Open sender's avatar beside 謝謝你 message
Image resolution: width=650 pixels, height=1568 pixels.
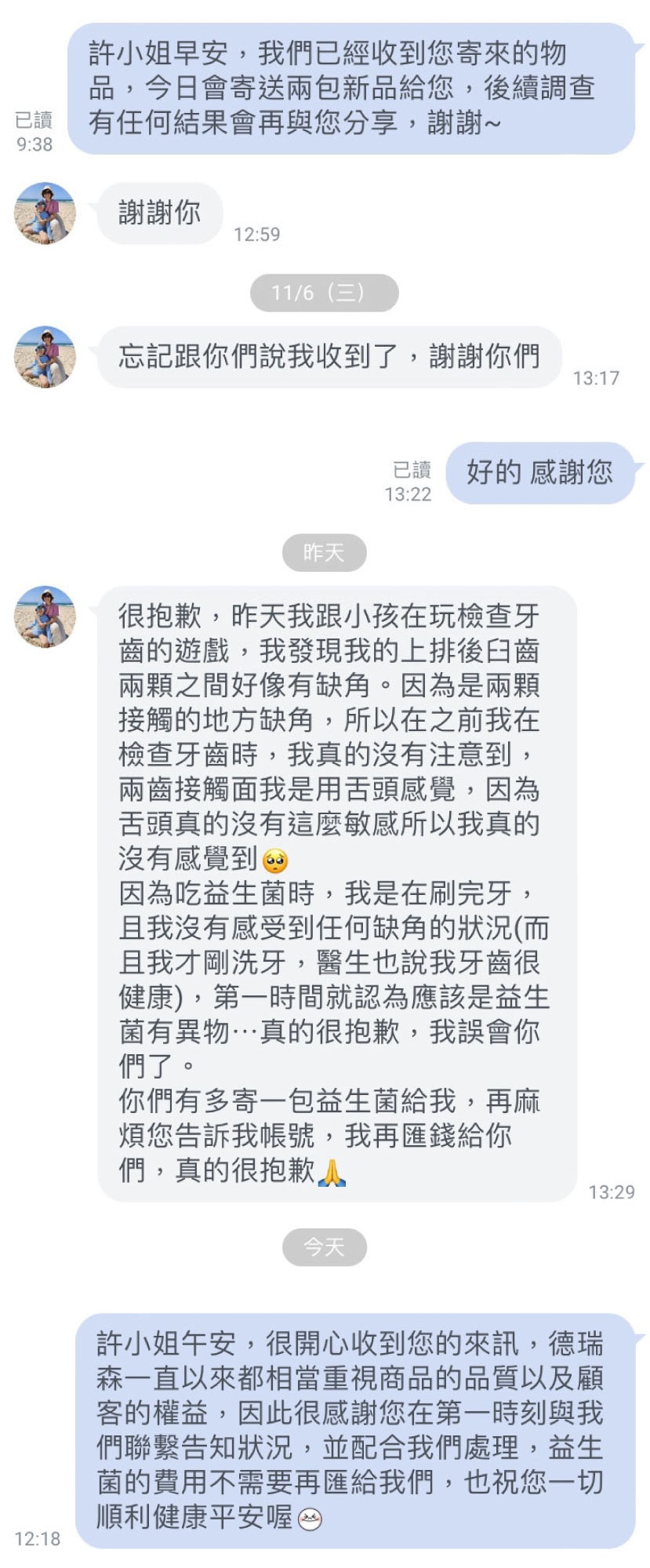coord(45,213)
